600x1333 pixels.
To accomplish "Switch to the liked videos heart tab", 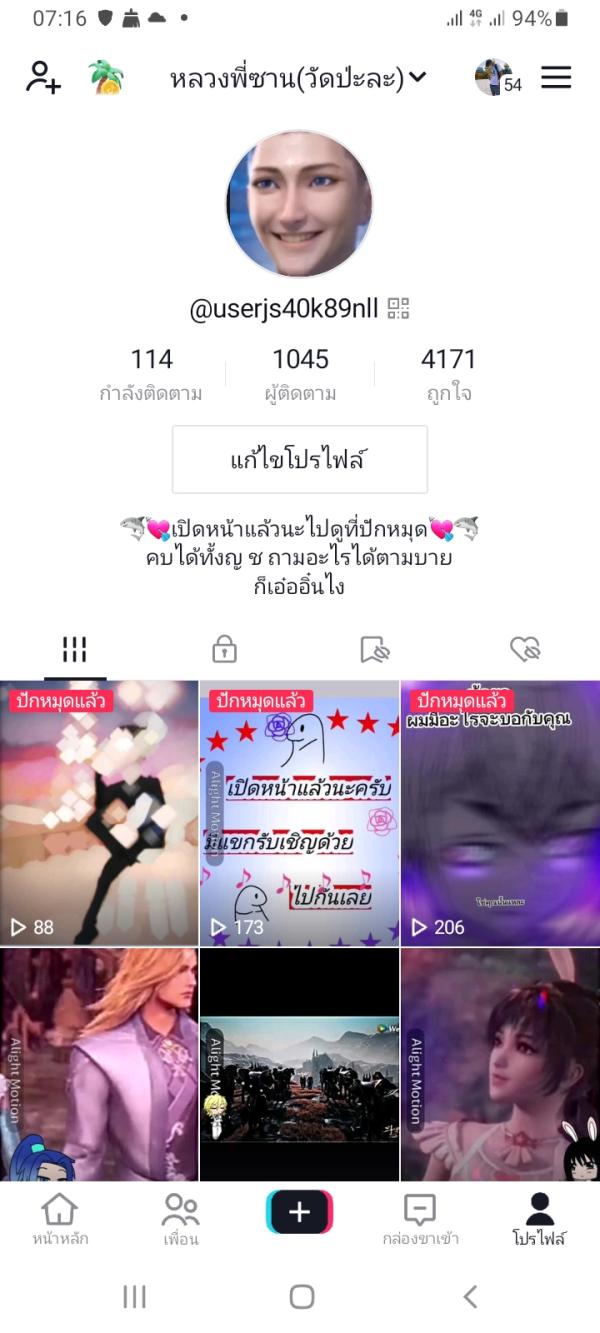I will tap(525, 650).
